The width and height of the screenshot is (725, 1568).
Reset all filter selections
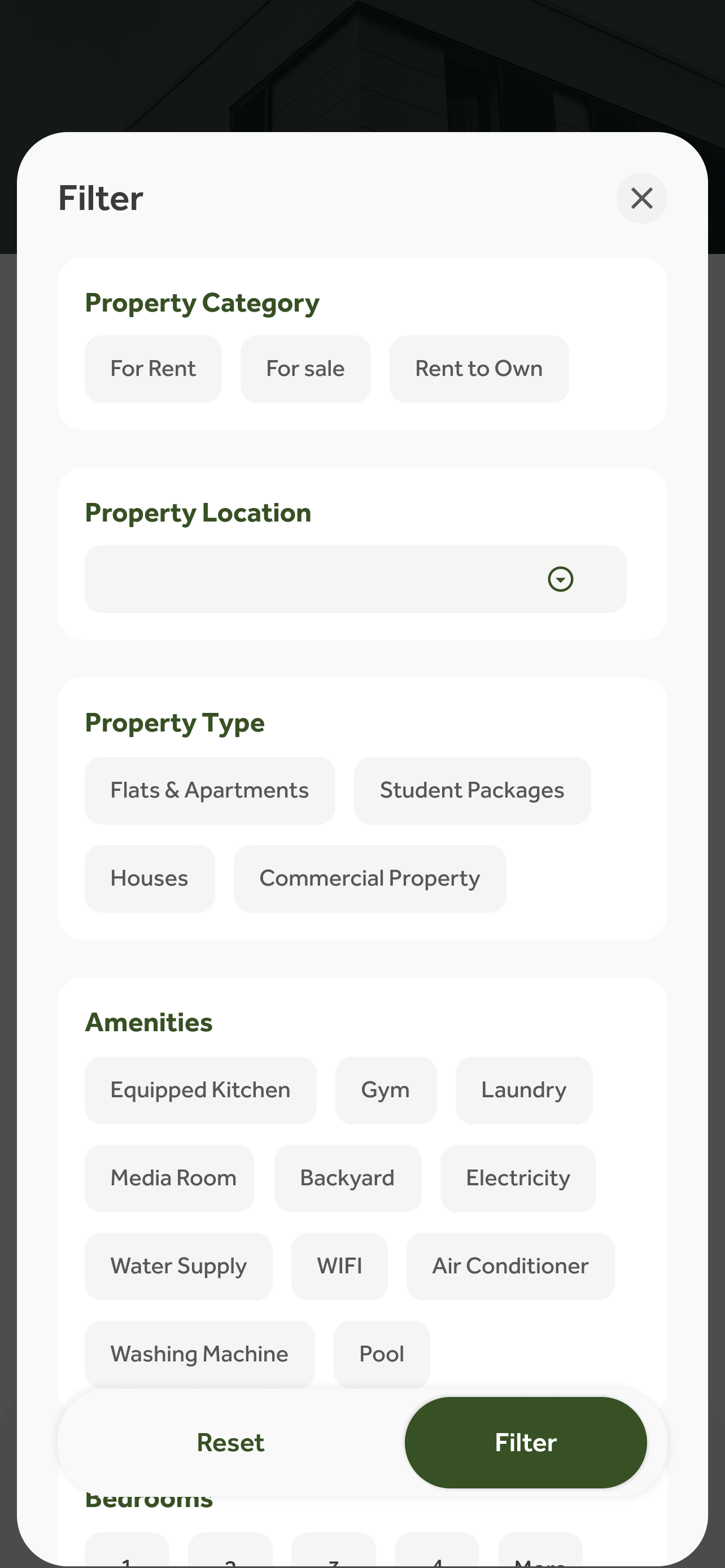pyautogui.click(x=230, y=1443)
